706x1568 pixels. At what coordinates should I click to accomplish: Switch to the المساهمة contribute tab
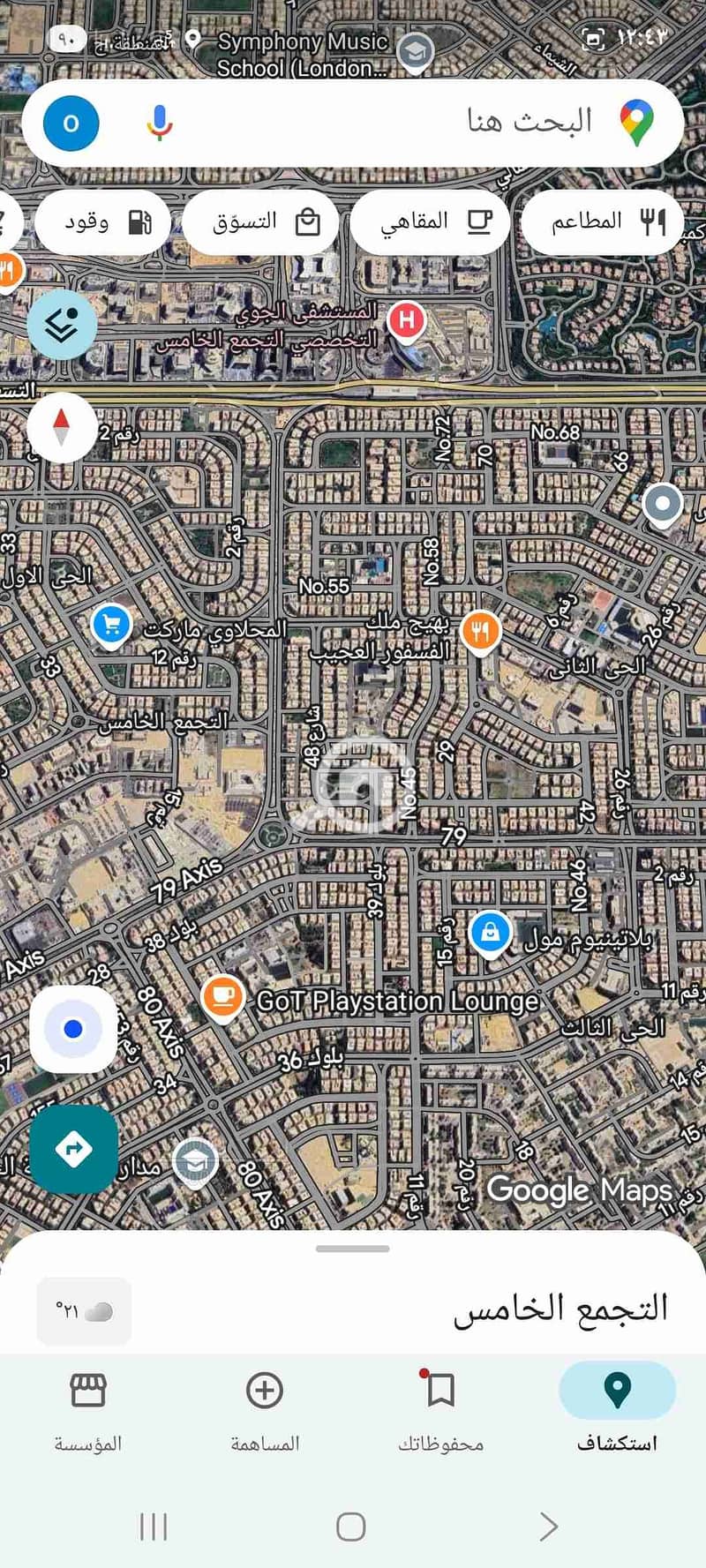[264, 1410]
